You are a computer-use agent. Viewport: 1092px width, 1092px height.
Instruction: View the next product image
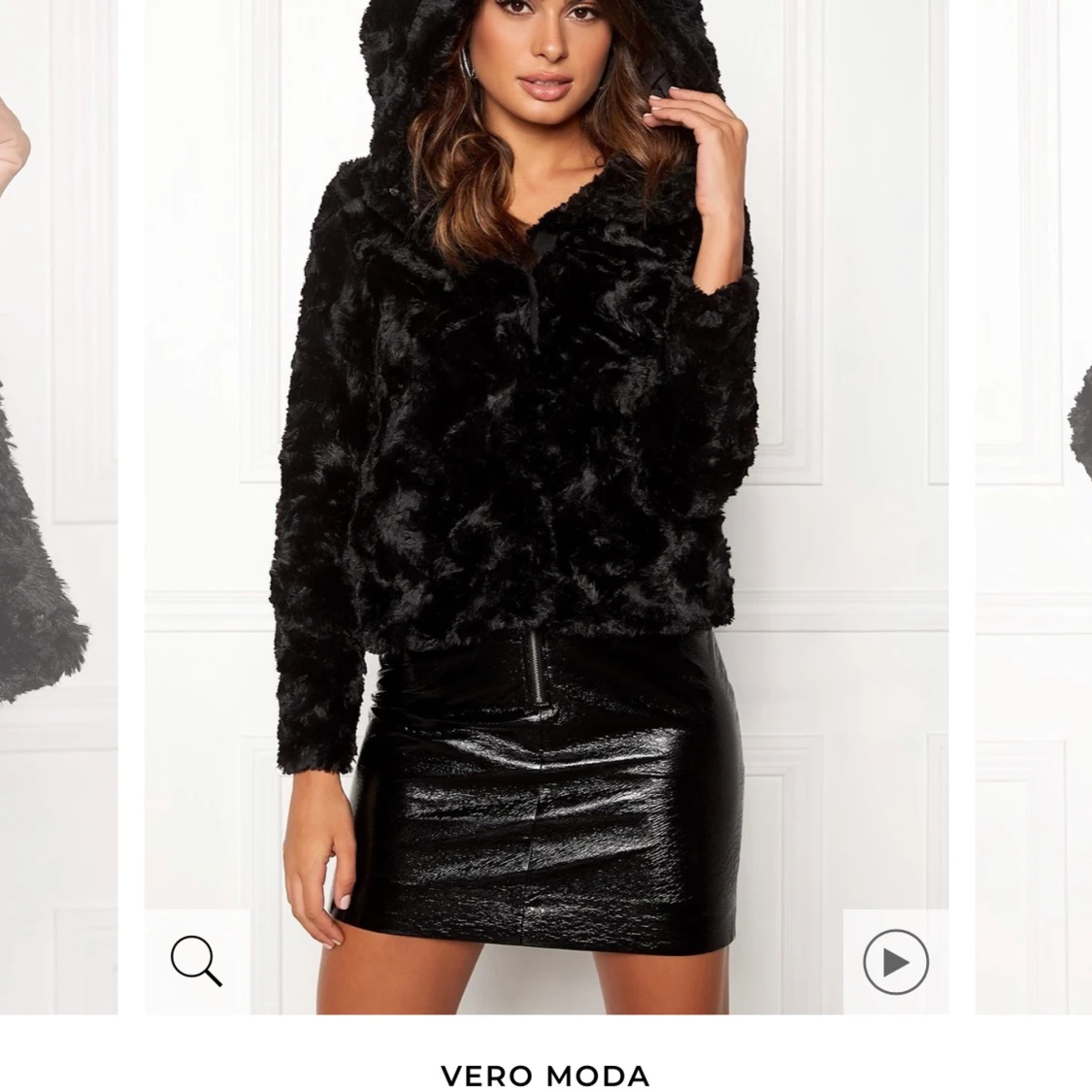1035,505
